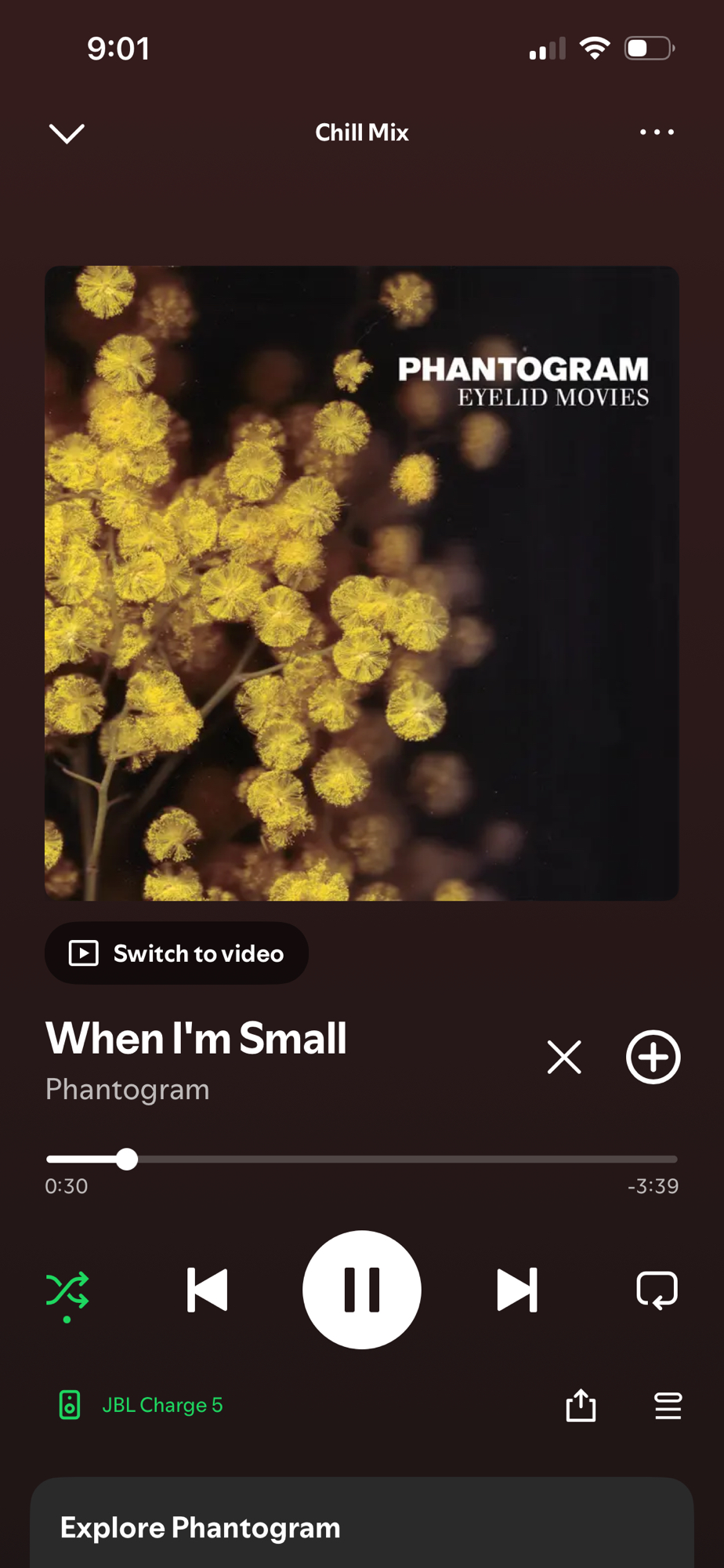Collapse the now playing screen
The height and width of the screenshot is (1568, 724).
pos(67,133)
